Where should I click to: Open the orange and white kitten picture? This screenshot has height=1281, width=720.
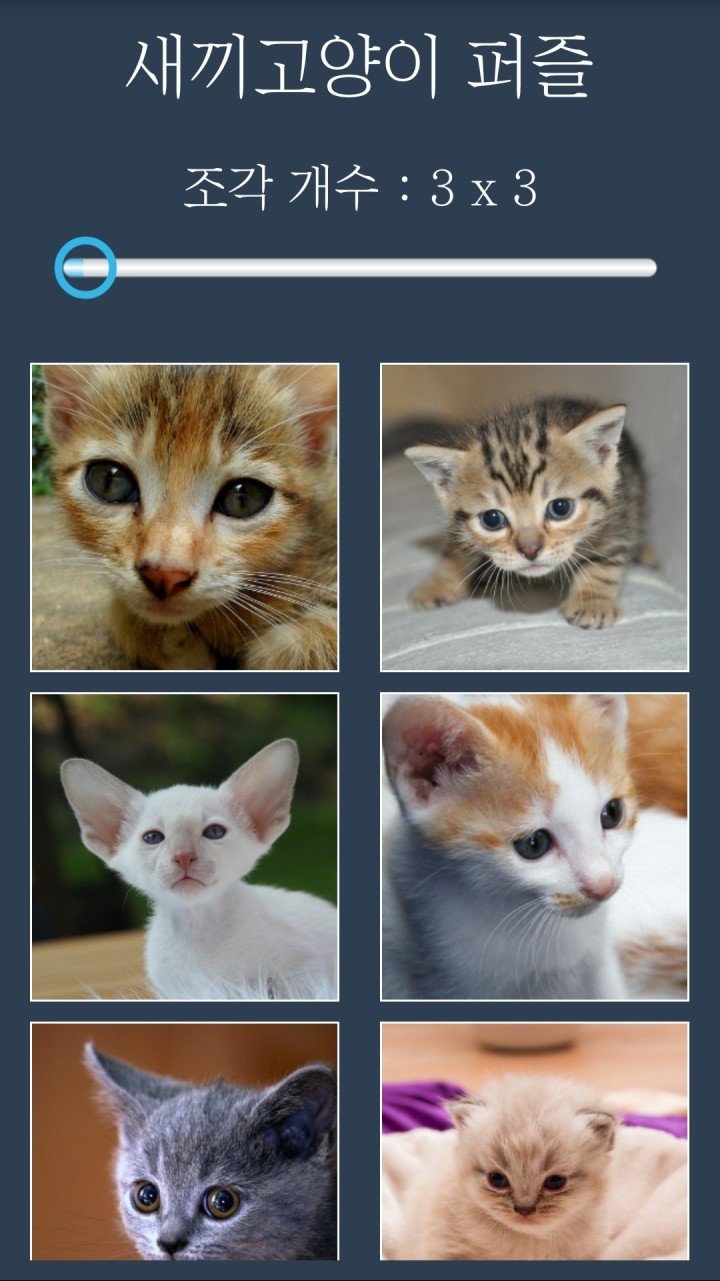(x=534, y=846)
